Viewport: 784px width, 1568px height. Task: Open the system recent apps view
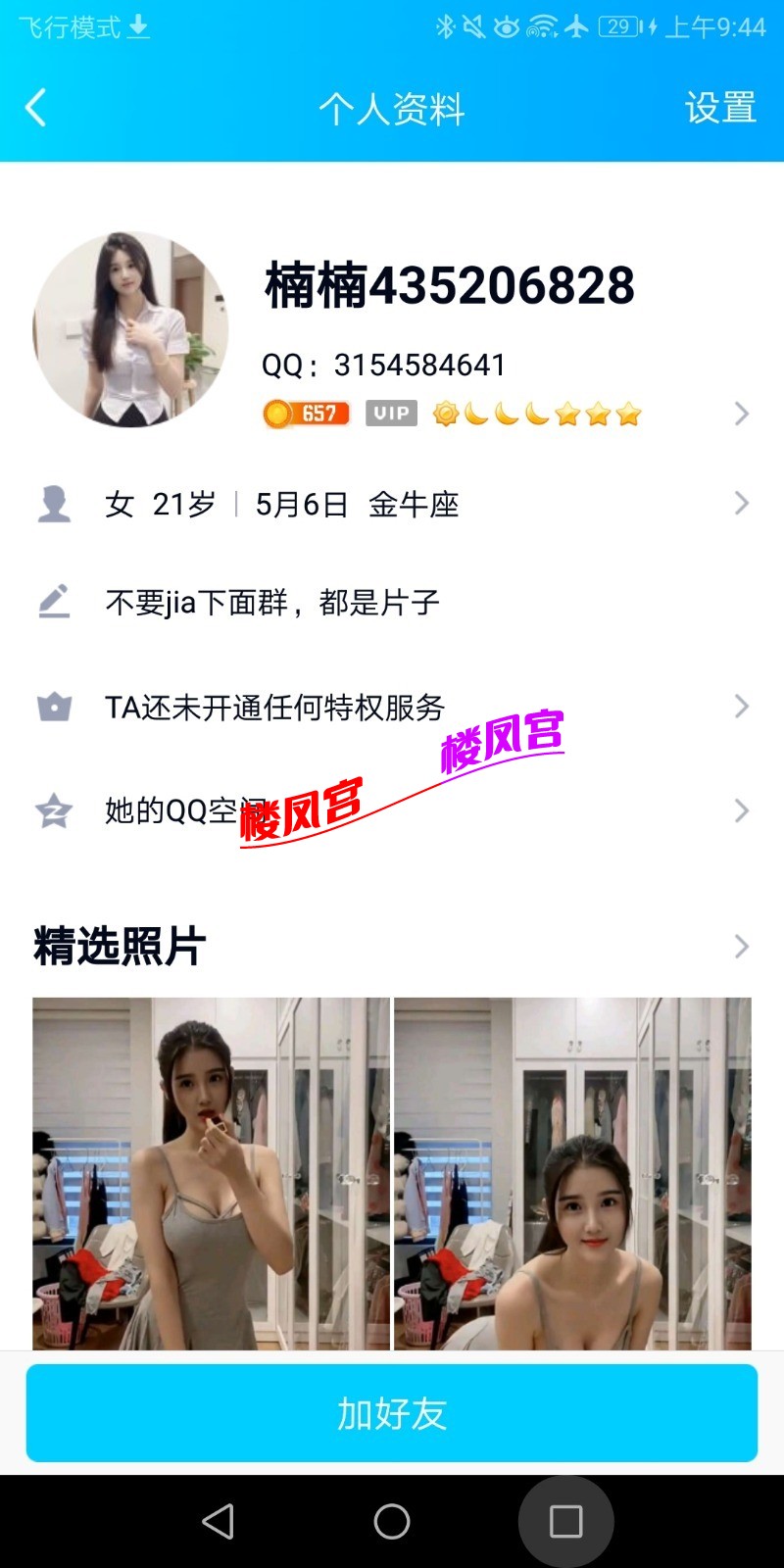(565, 1521)
